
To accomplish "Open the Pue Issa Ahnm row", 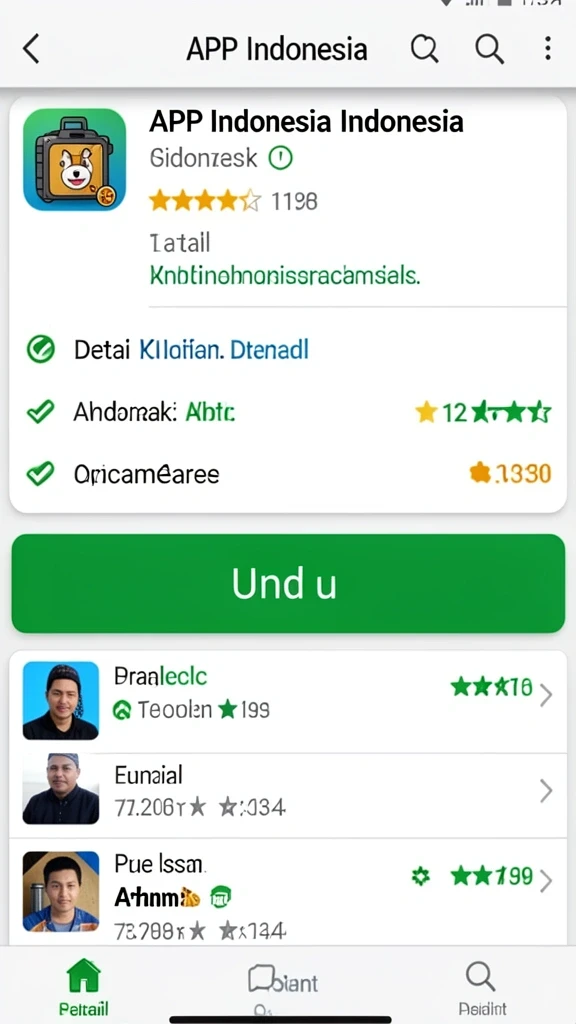I will coord(288,891).
